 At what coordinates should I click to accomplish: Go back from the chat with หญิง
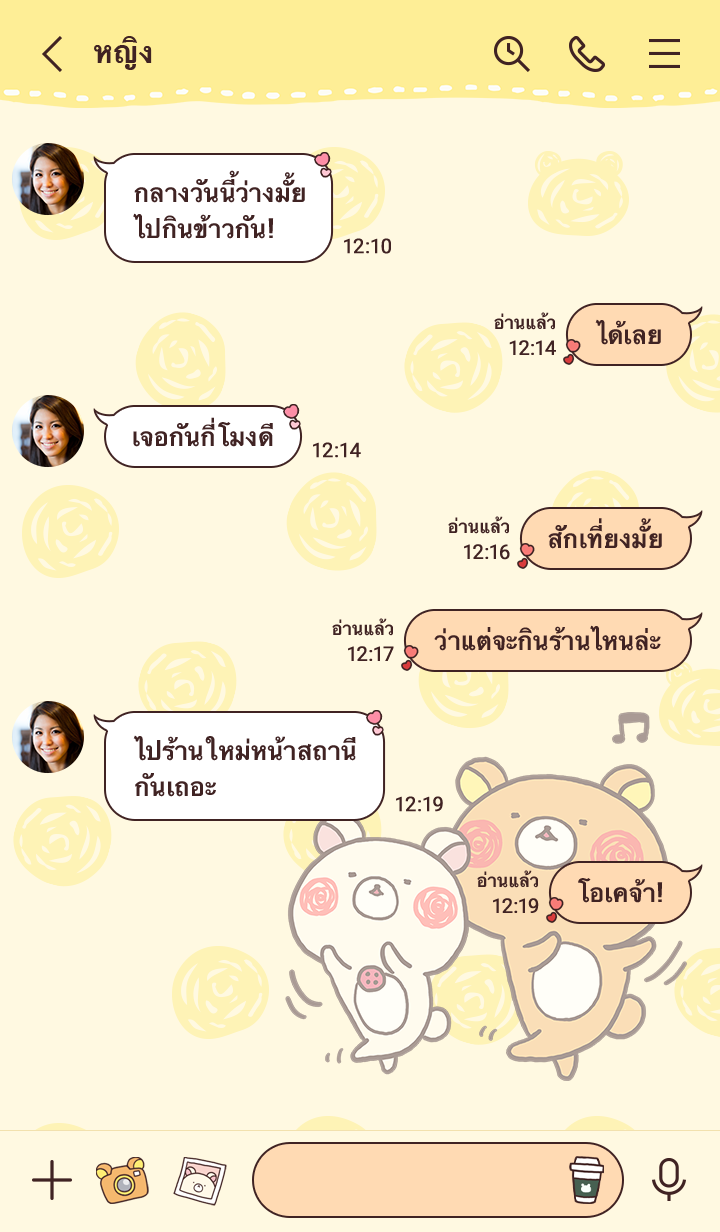(52, 54)
